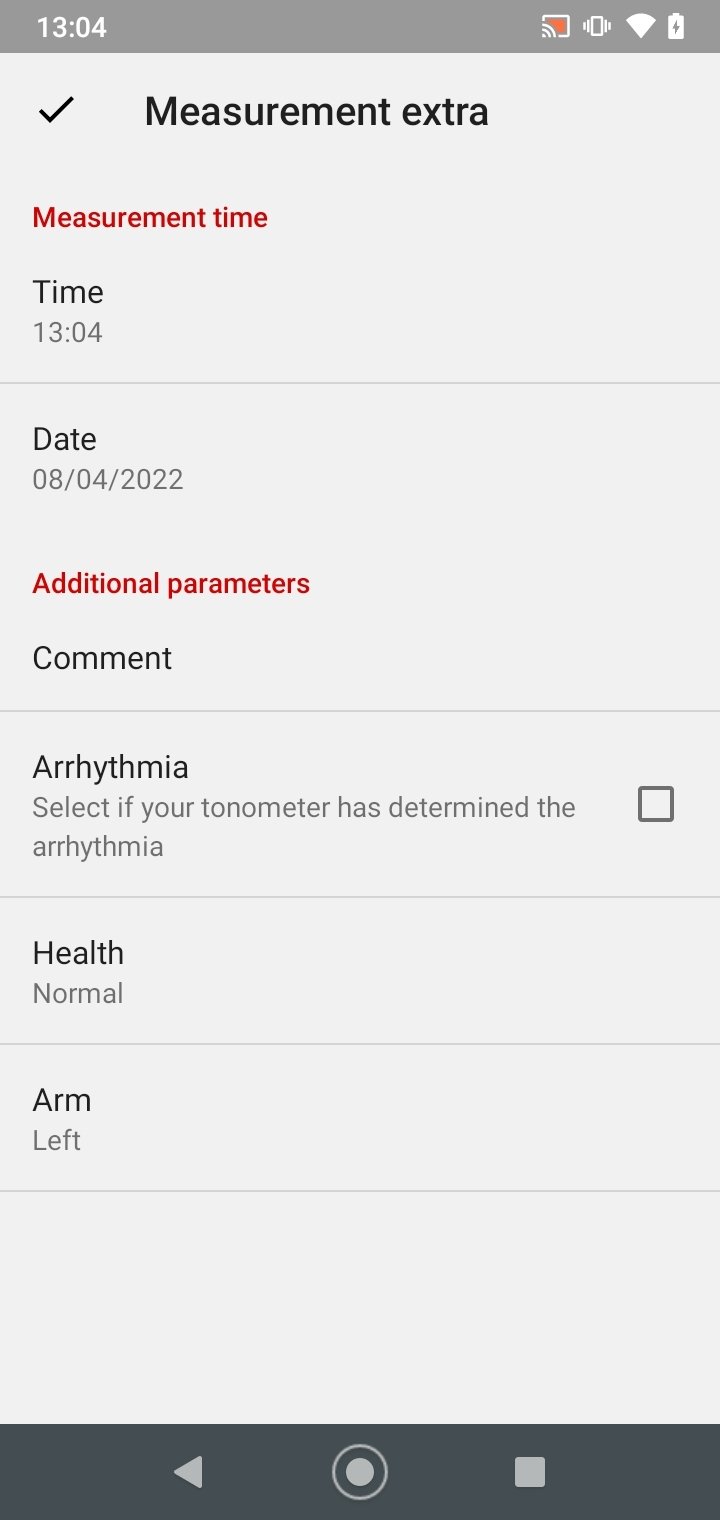Confirm with the checkmark icon
The height and width of the screenshot is (1520, 720).
(56, 111)
